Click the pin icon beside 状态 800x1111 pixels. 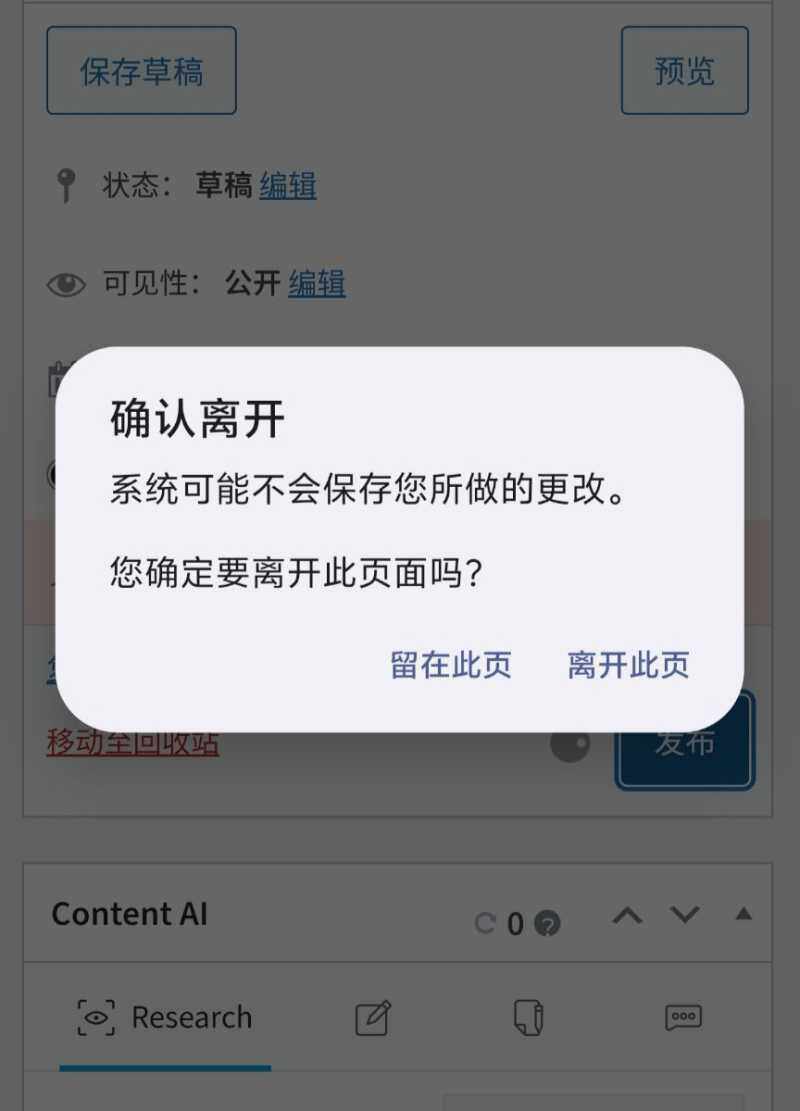click(x=67, y=186)
